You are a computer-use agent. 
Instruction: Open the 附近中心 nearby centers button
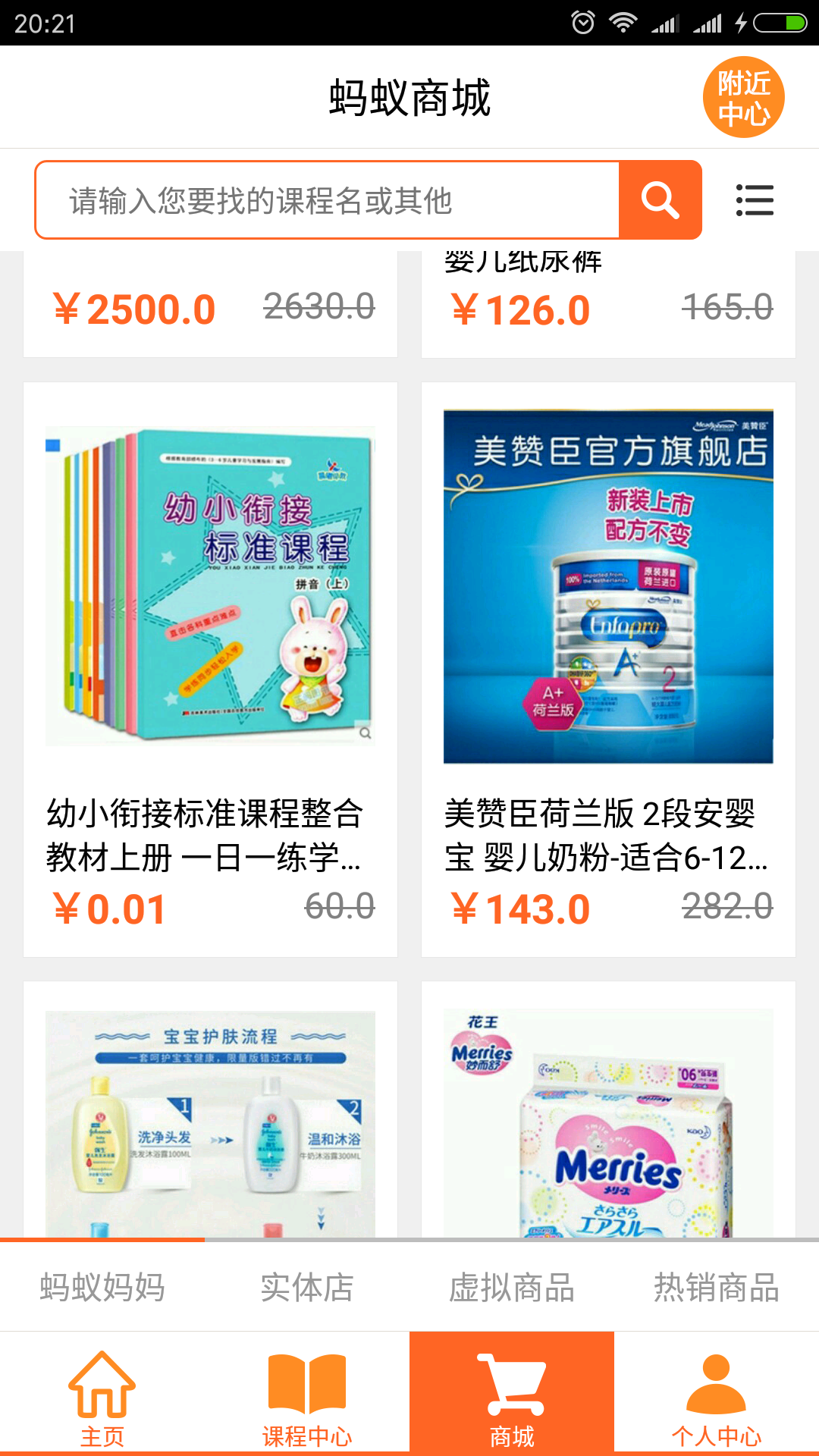click(743, 98)
